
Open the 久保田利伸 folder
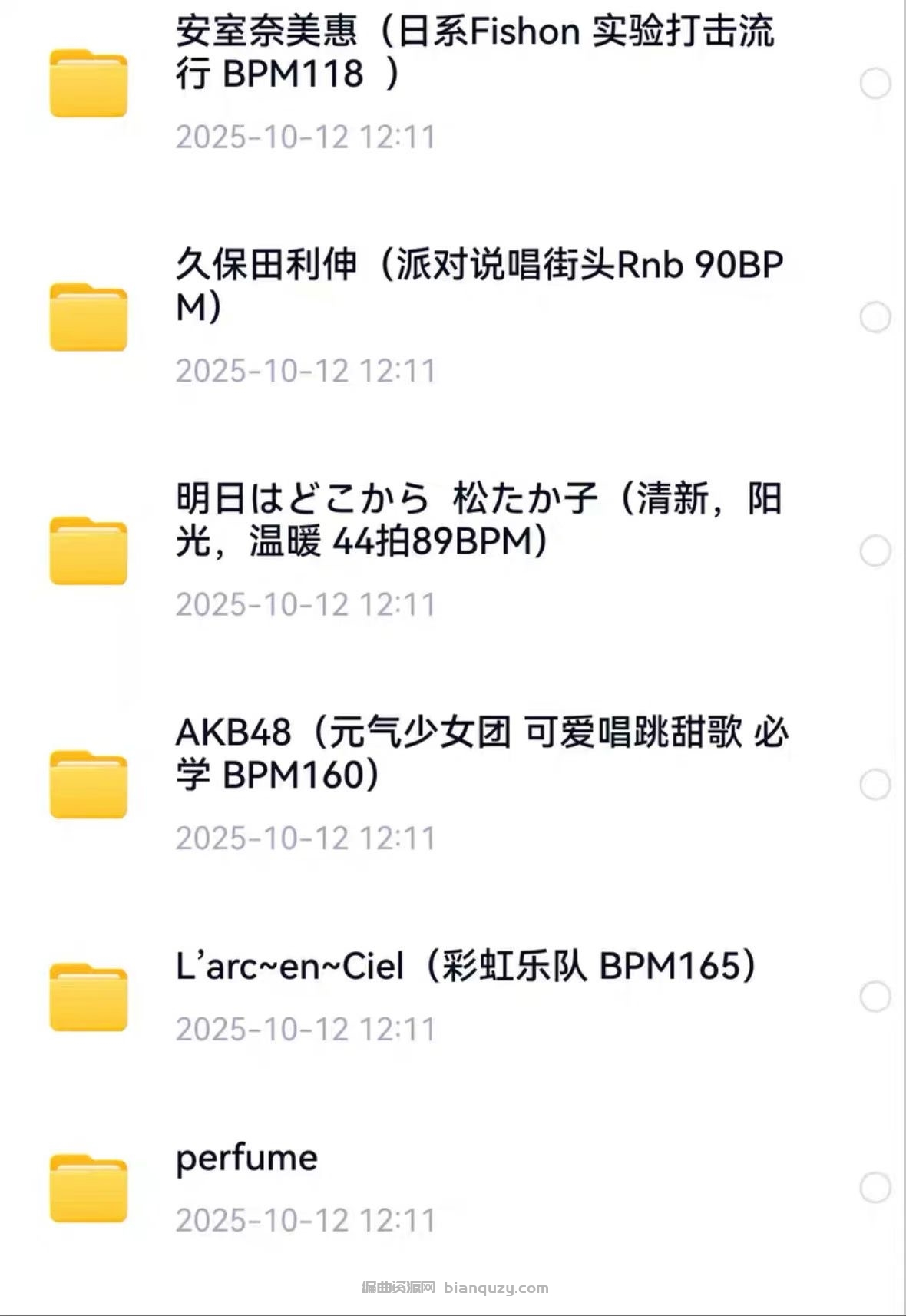(x=478, y=286)
